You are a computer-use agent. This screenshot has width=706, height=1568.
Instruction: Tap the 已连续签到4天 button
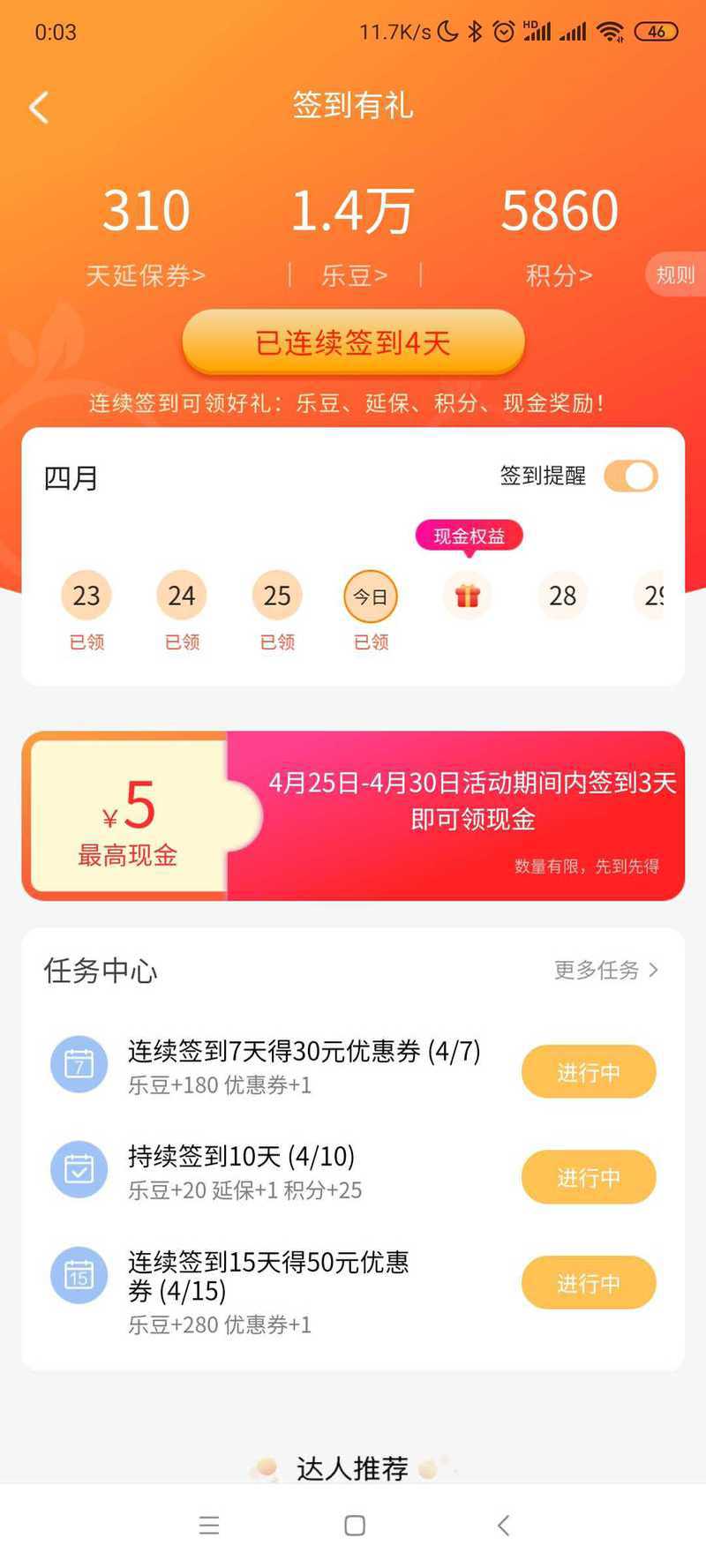point(353,342)
